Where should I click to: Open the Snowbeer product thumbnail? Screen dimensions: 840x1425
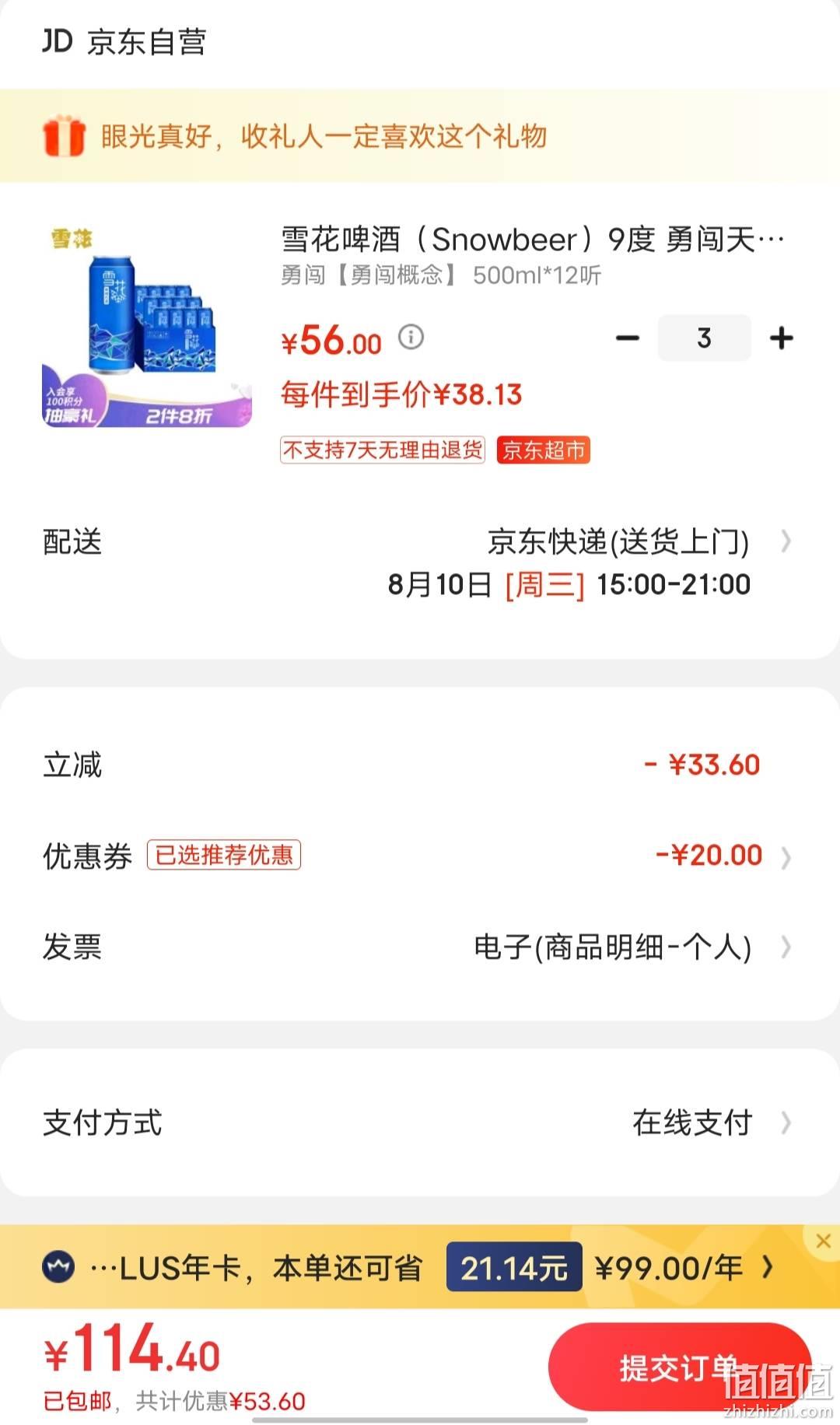point(147,324)
